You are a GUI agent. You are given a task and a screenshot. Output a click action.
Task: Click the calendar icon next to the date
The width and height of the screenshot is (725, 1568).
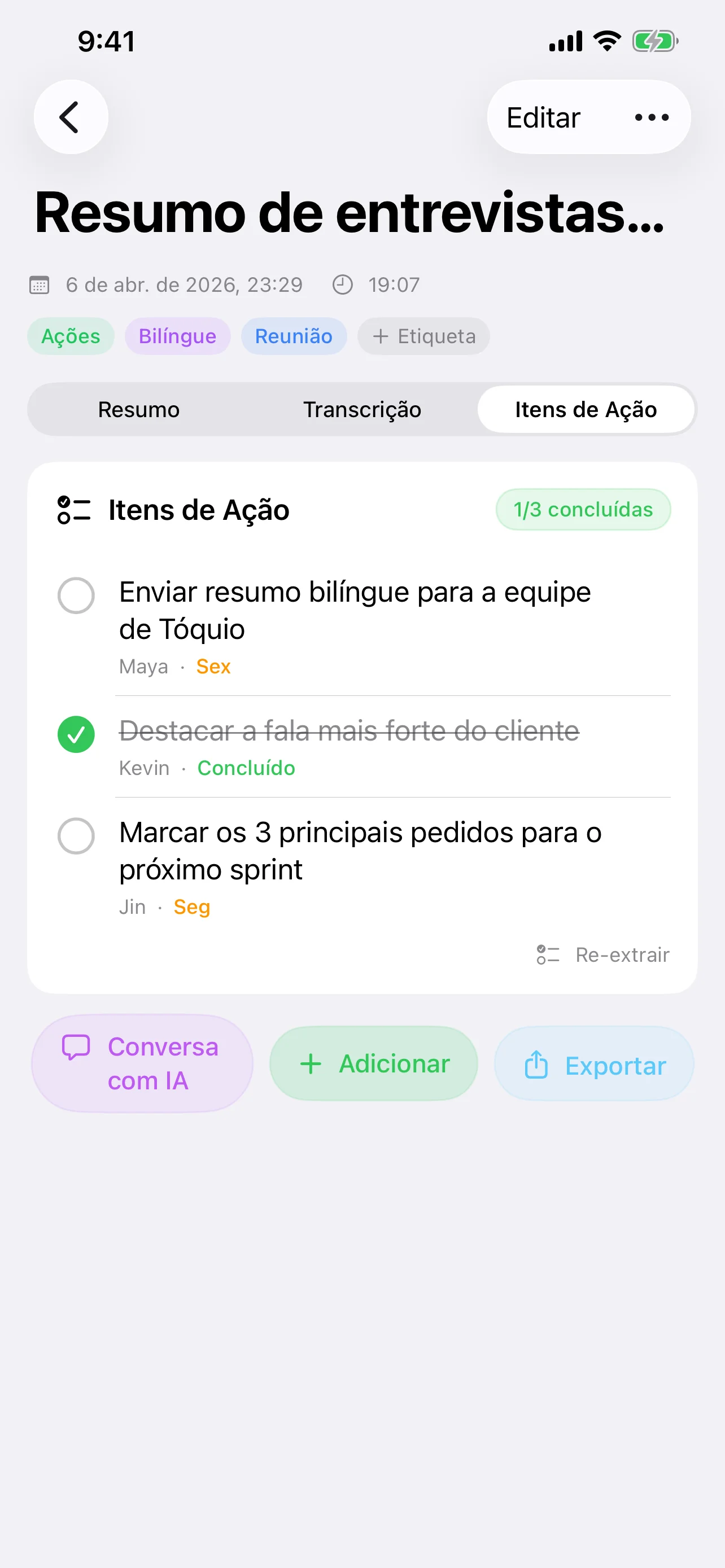coord(40,284)
